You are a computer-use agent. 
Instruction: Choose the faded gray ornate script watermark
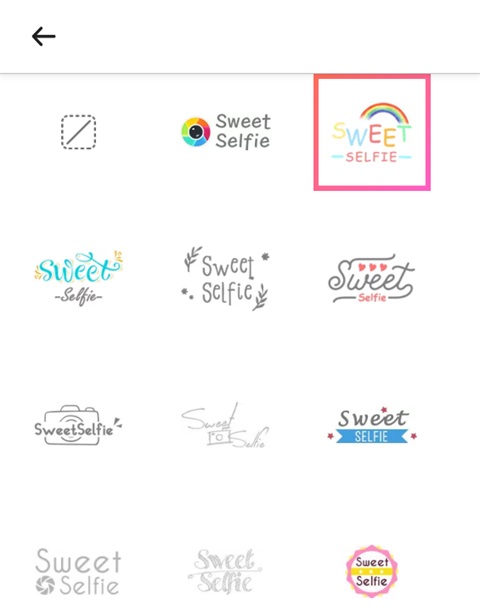coord(226,571)
